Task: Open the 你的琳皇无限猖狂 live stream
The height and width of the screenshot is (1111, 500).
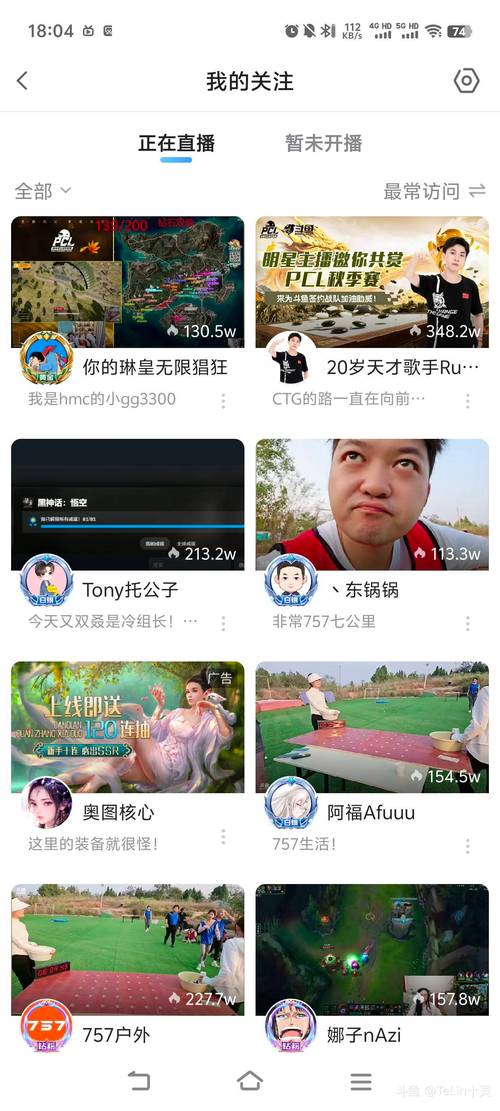Action: click(127, 281)
